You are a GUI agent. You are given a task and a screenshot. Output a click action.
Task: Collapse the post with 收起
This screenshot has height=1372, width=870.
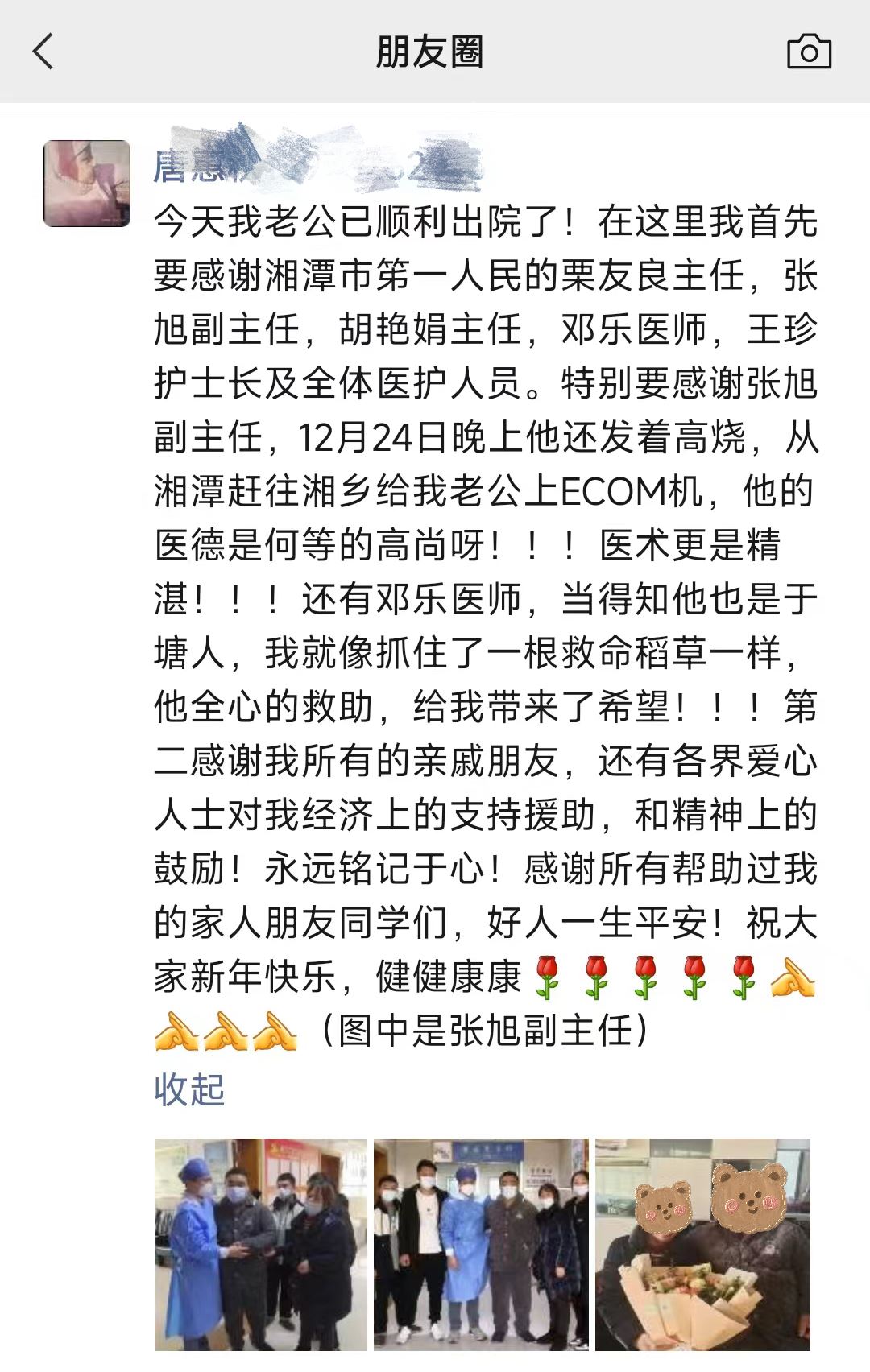pyautogui.click(x=189, y=1090)
